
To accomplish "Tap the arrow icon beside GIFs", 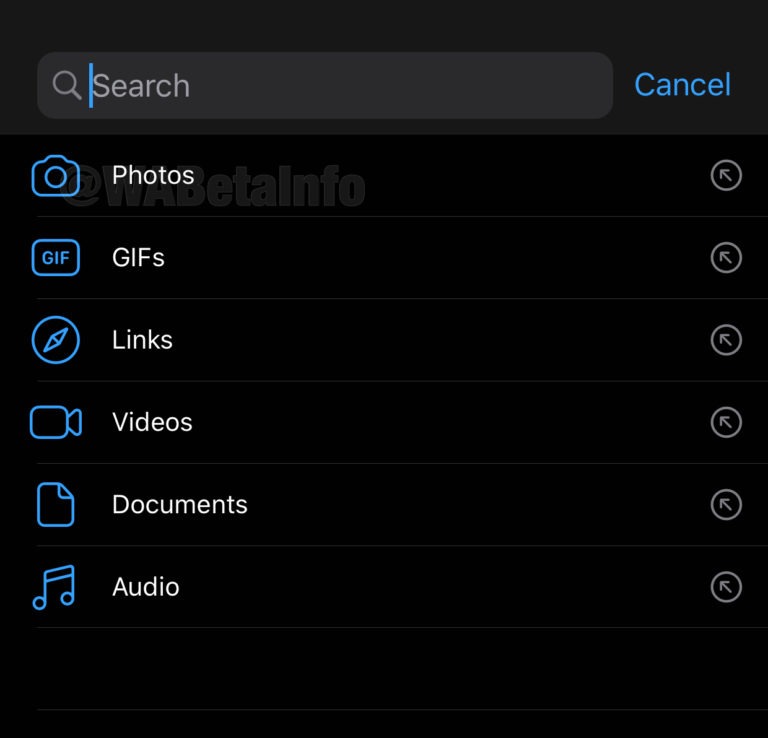I will pos(726,258).
